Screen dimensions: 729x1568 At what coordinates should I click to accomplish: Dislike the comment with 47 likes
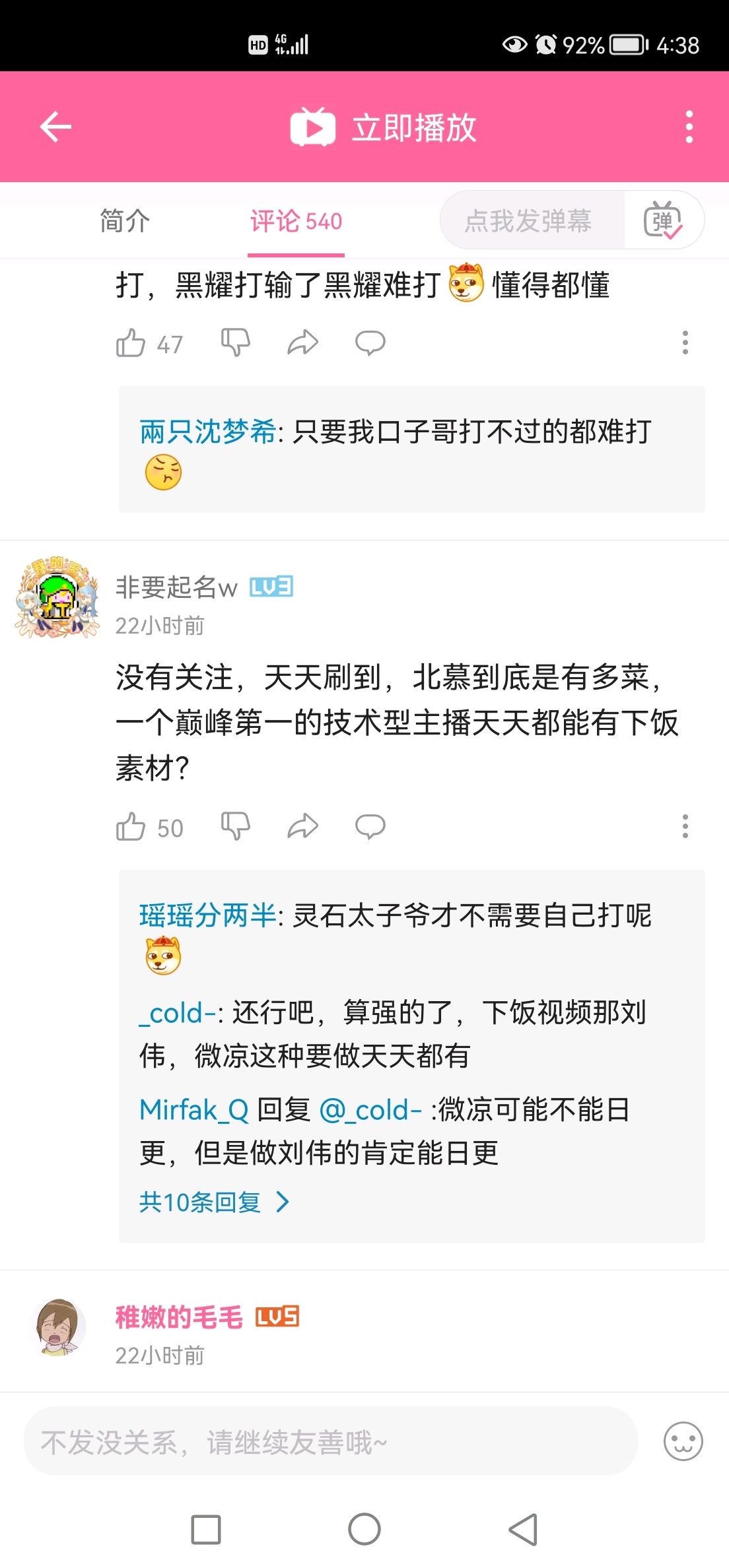(235, 343)
